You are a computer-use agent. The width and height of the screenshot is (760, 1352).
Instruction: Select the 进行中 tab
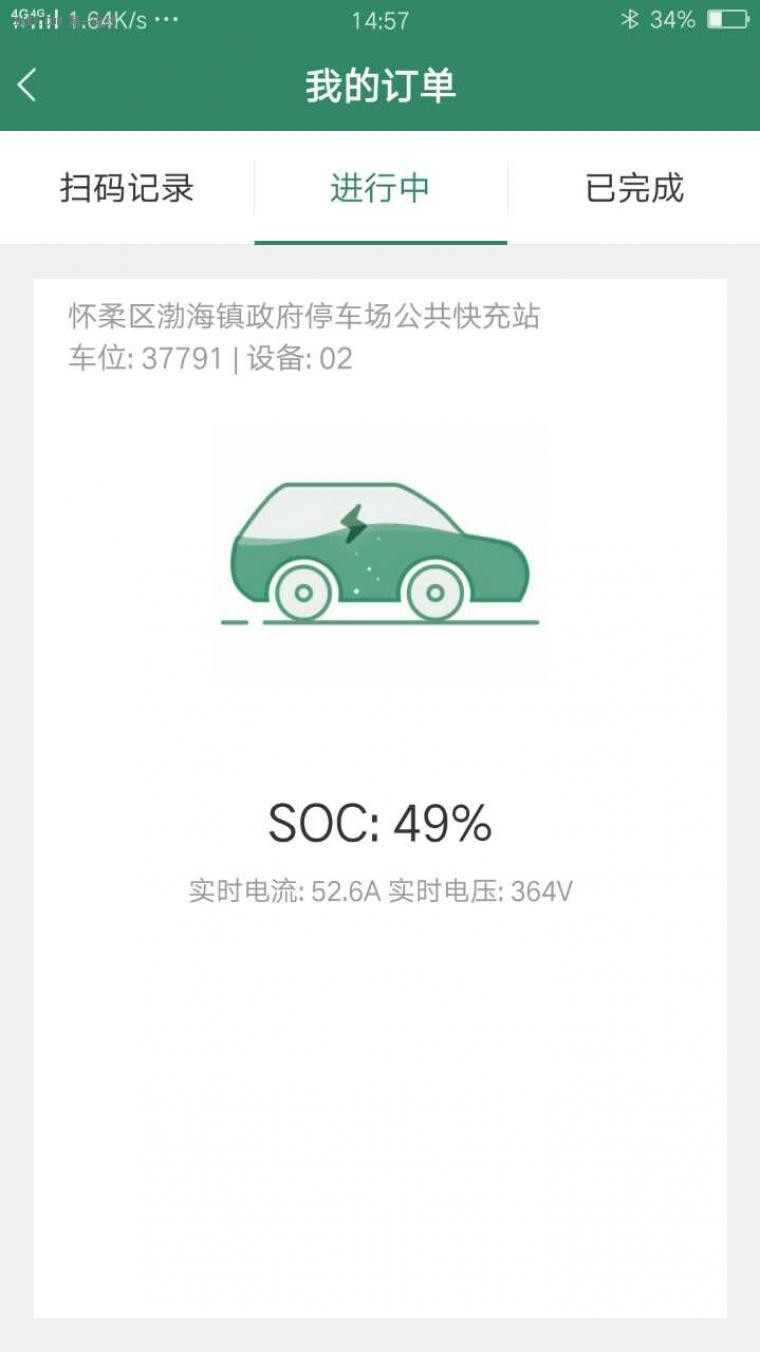pos(380,188)
